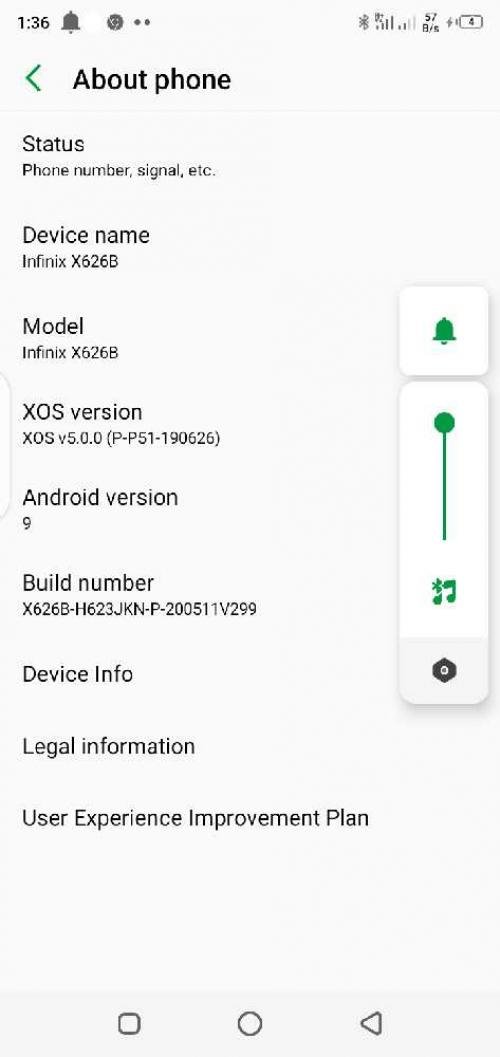
Task: Tap the media volume slider
Action: pyautogui.click(x=444, y=477)
